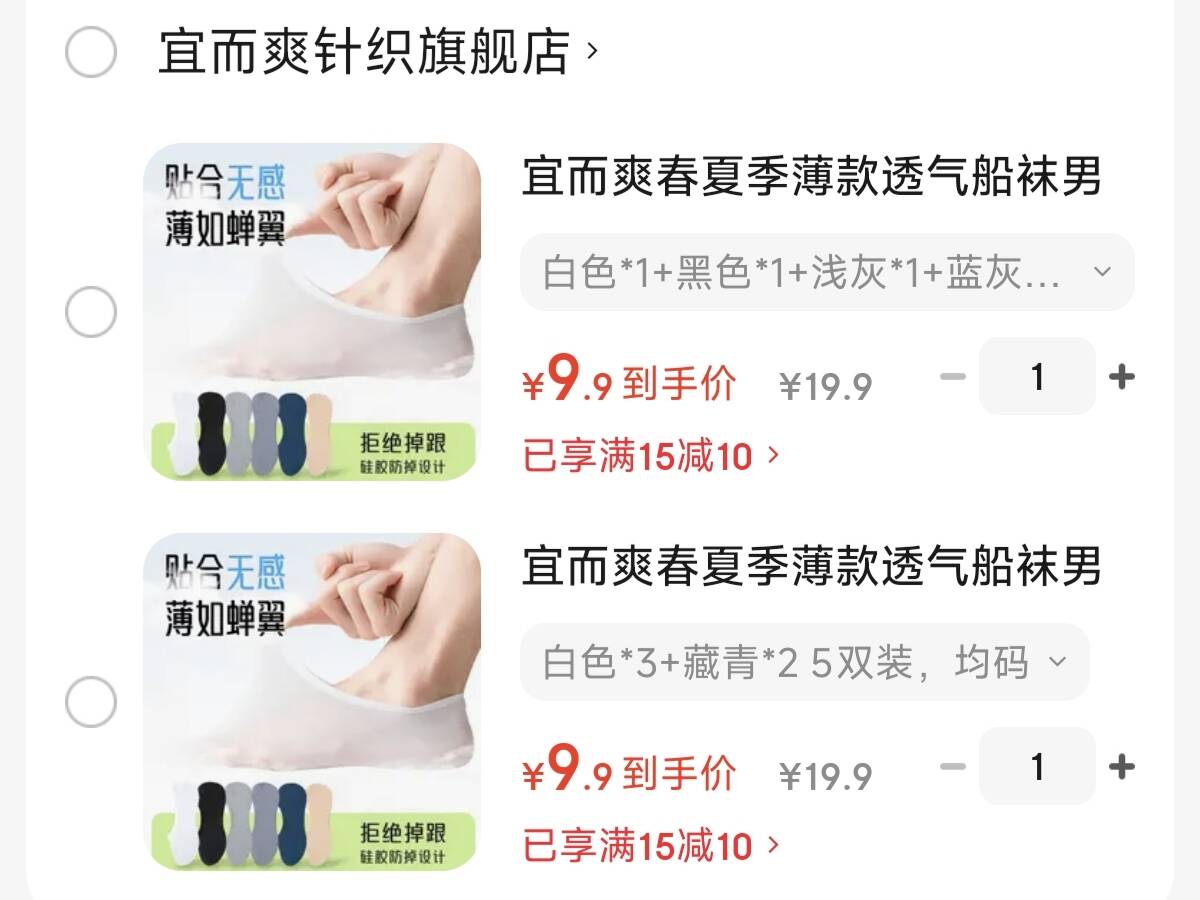Edit quantity field of 白色*1+黑色*1 socks
This screenshot has width=1200, height=900.
pos(1037,377)
